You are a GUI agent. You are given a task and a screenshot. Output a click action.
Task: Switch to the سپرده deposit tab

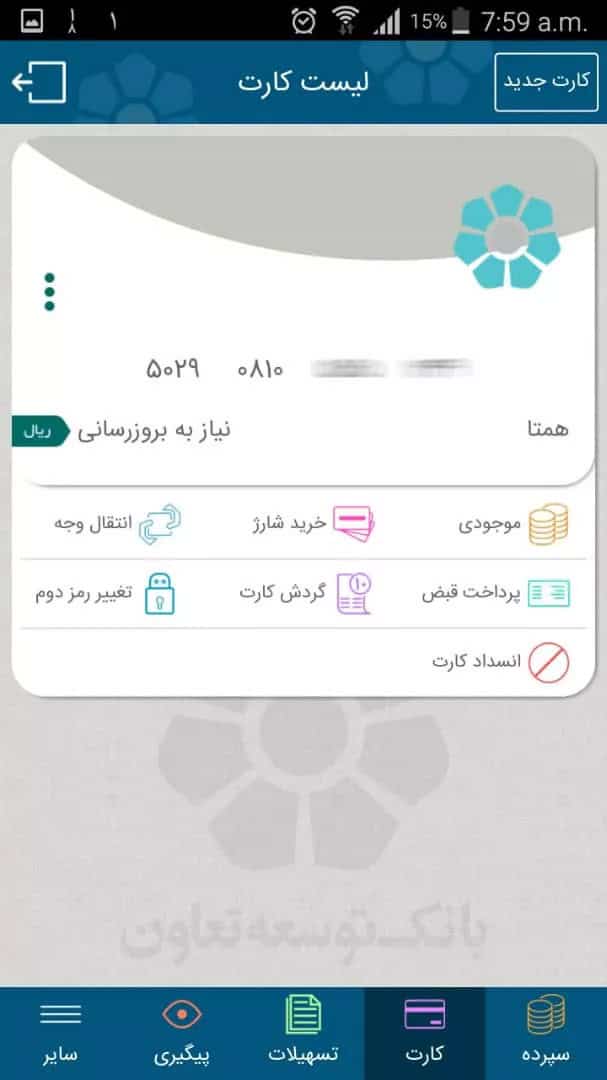[546, 1033]
